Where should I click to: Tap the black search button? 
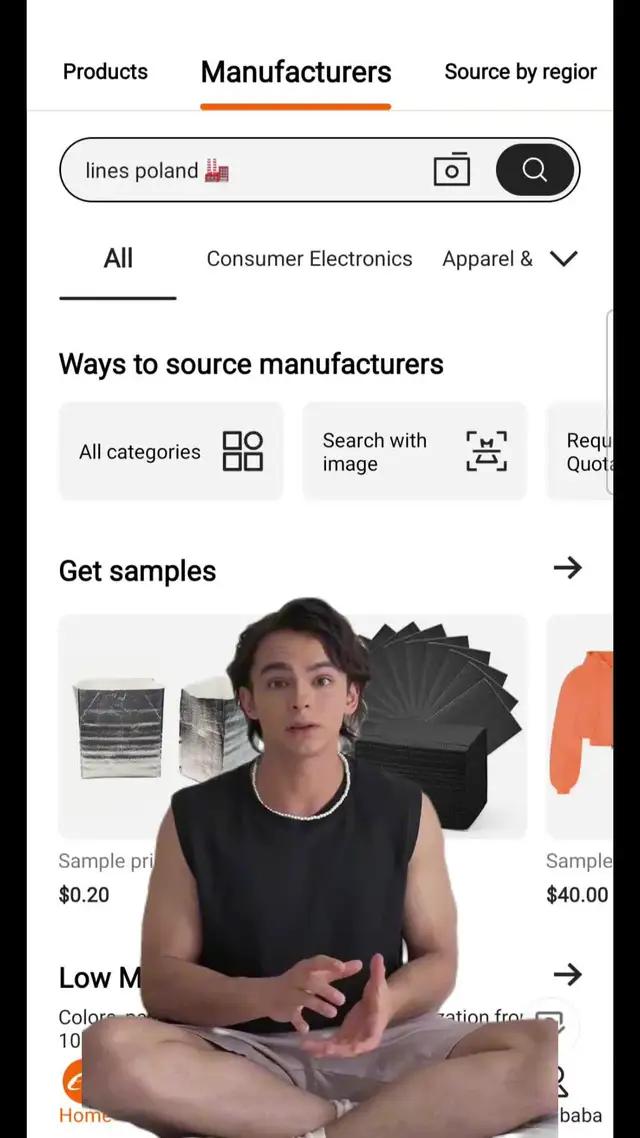tap(535, 170)
